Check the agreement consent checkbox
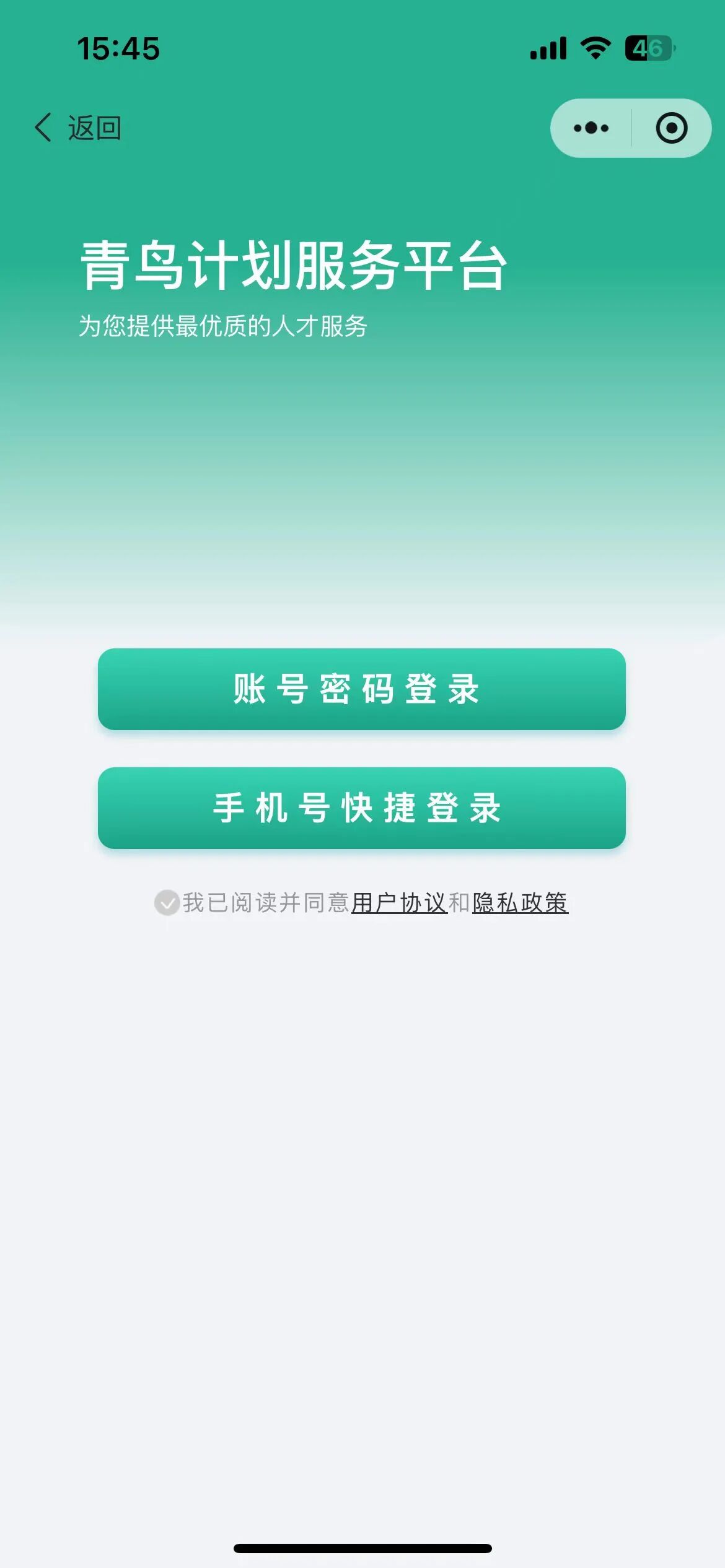 click(x=167, y=903)
